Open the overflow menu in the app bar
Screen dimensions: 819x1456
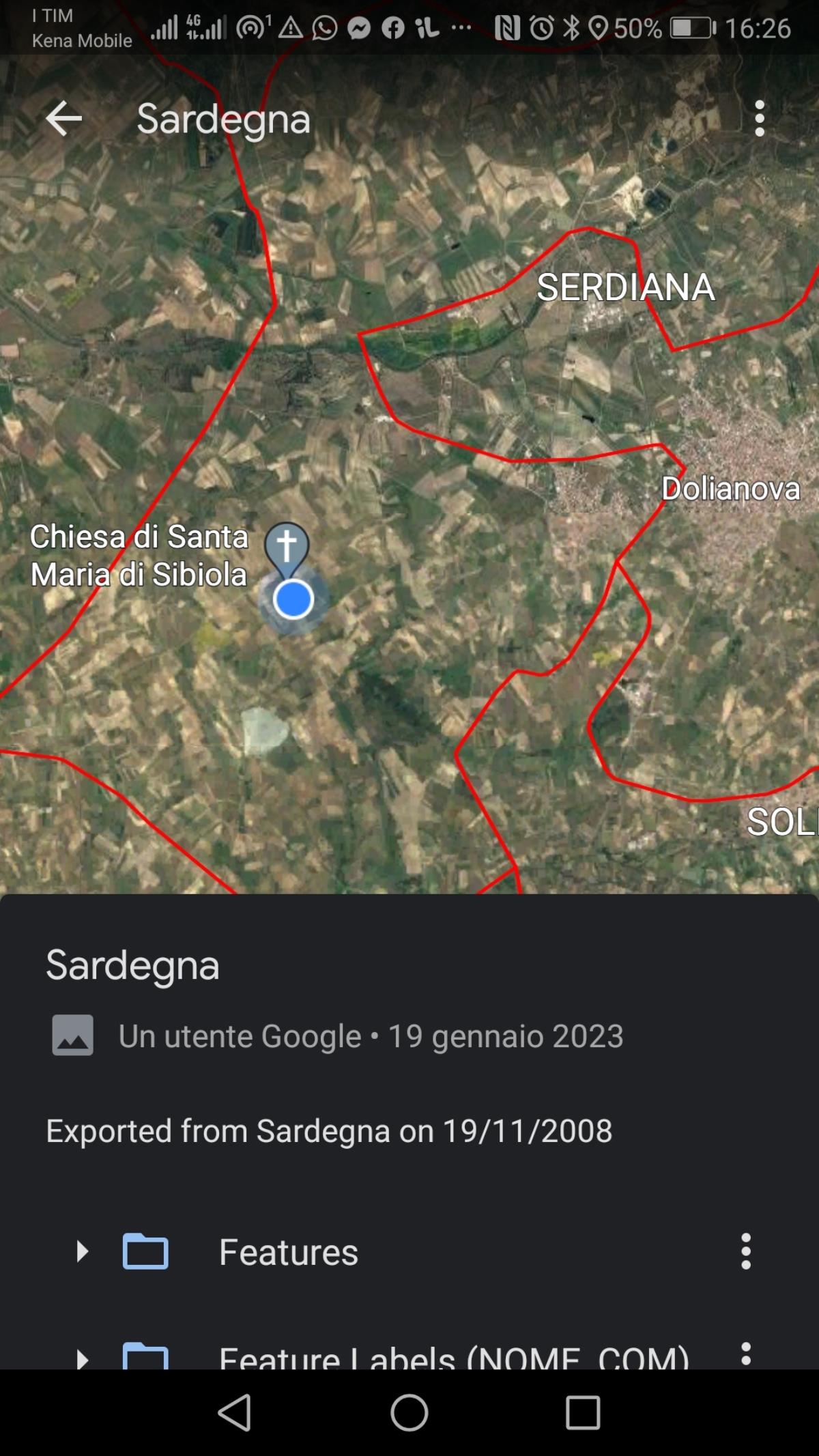click(759, 119)
